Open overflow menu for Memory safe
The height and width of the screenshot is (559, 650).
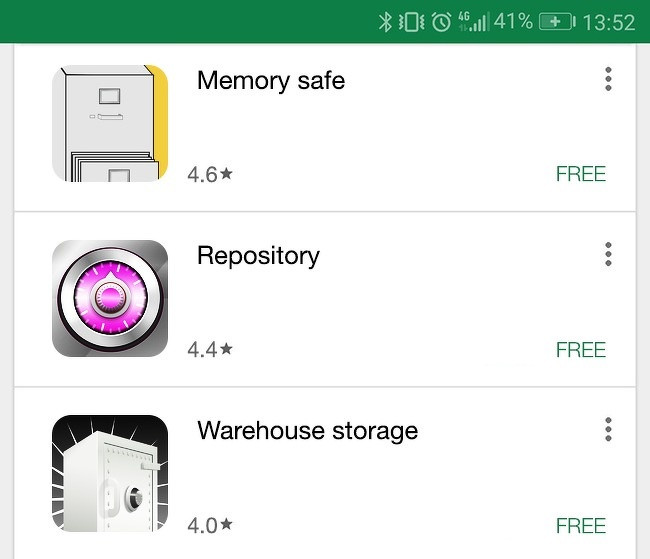click(x=608, y=79)
